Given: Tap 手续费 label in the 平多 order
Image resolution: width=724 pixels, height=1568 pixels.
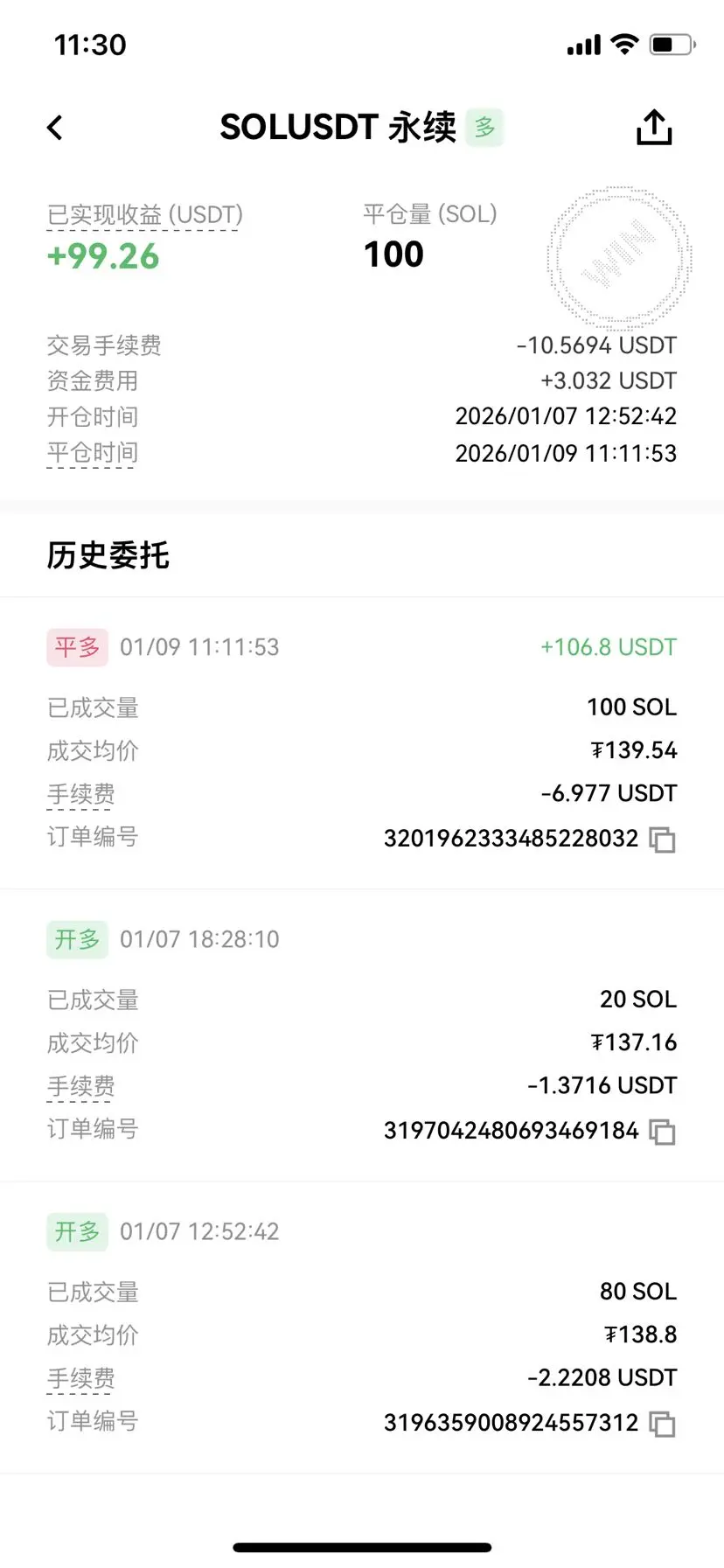Looking at the screenshot, I should point(80,794).
